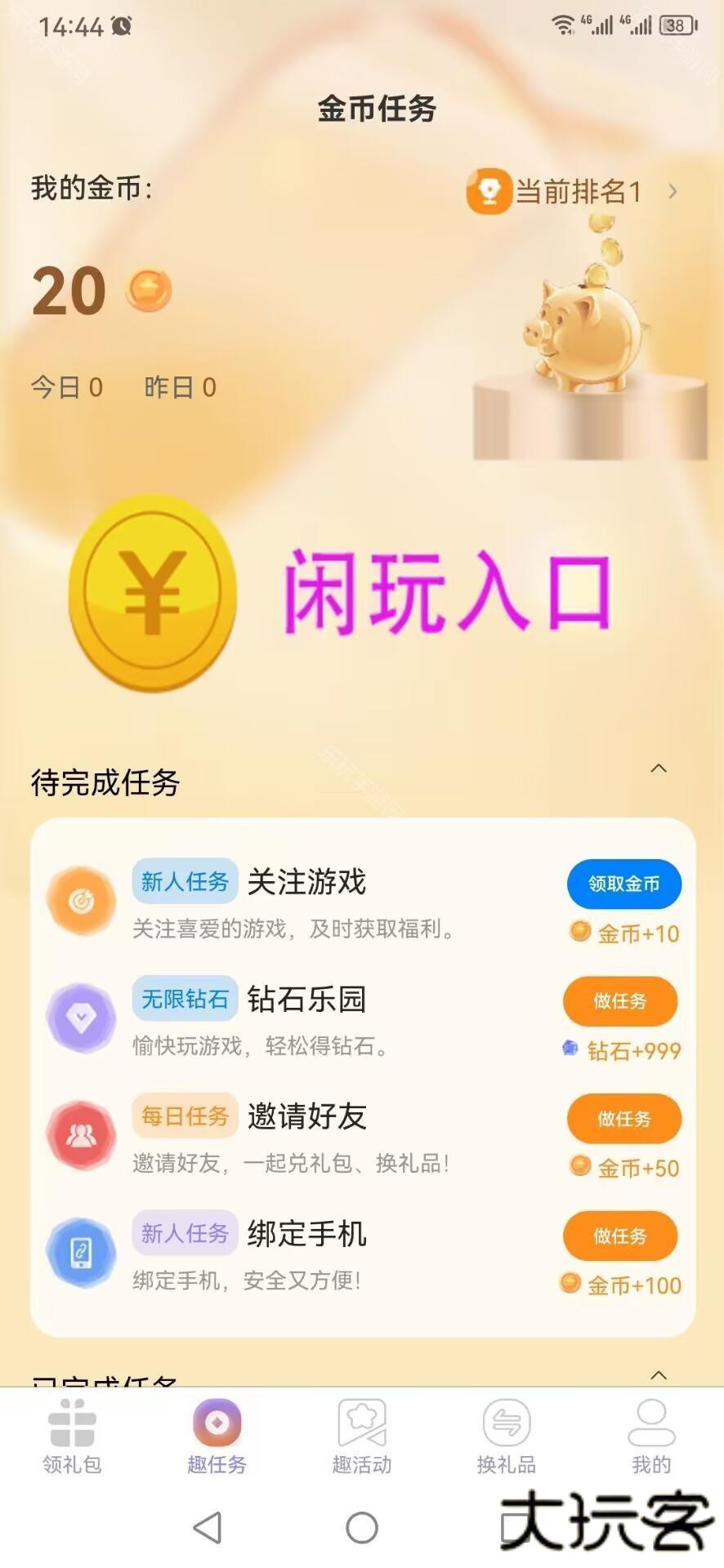Click 做任务 next to 绑定手机

click(x=619, y=1236)
